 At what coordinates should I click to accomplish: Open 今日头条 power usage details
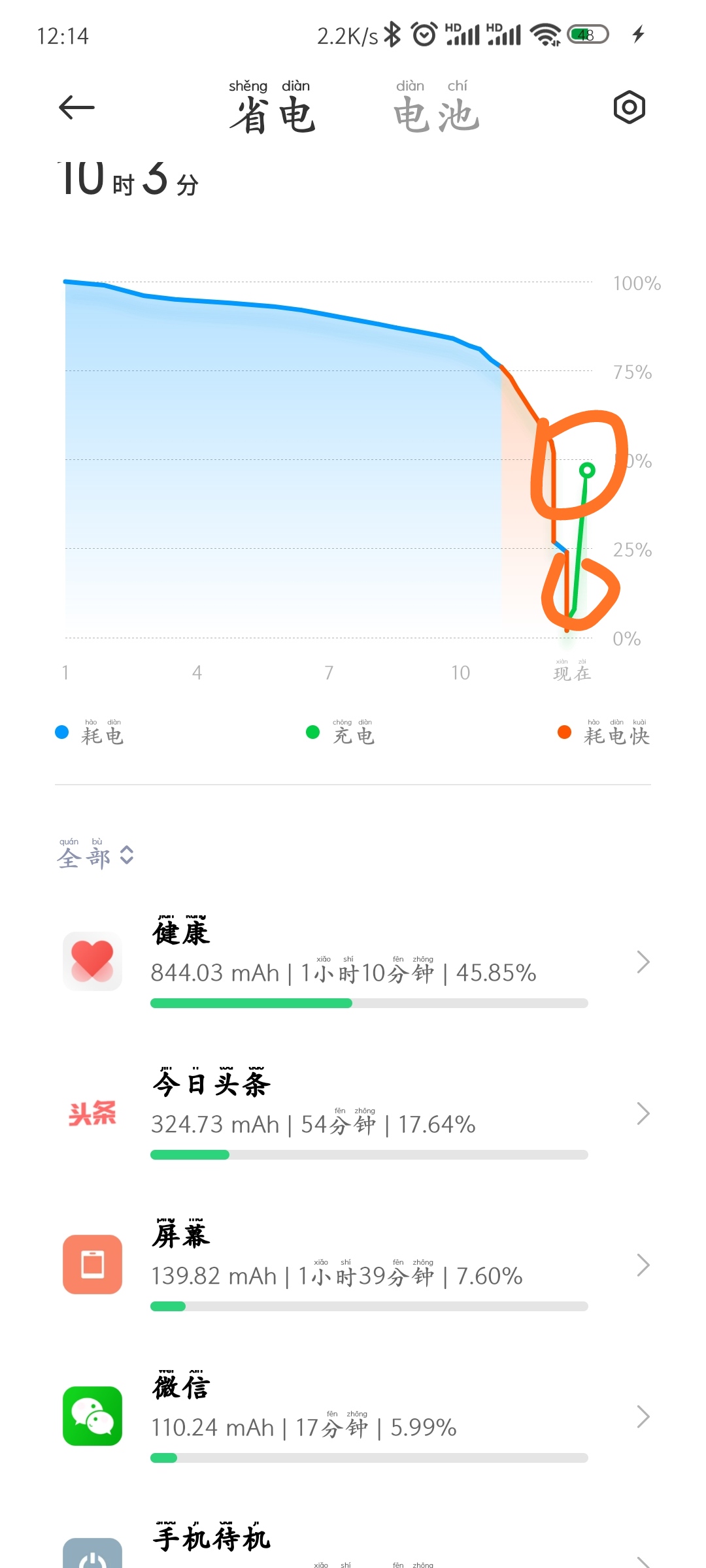point(353,1113)
